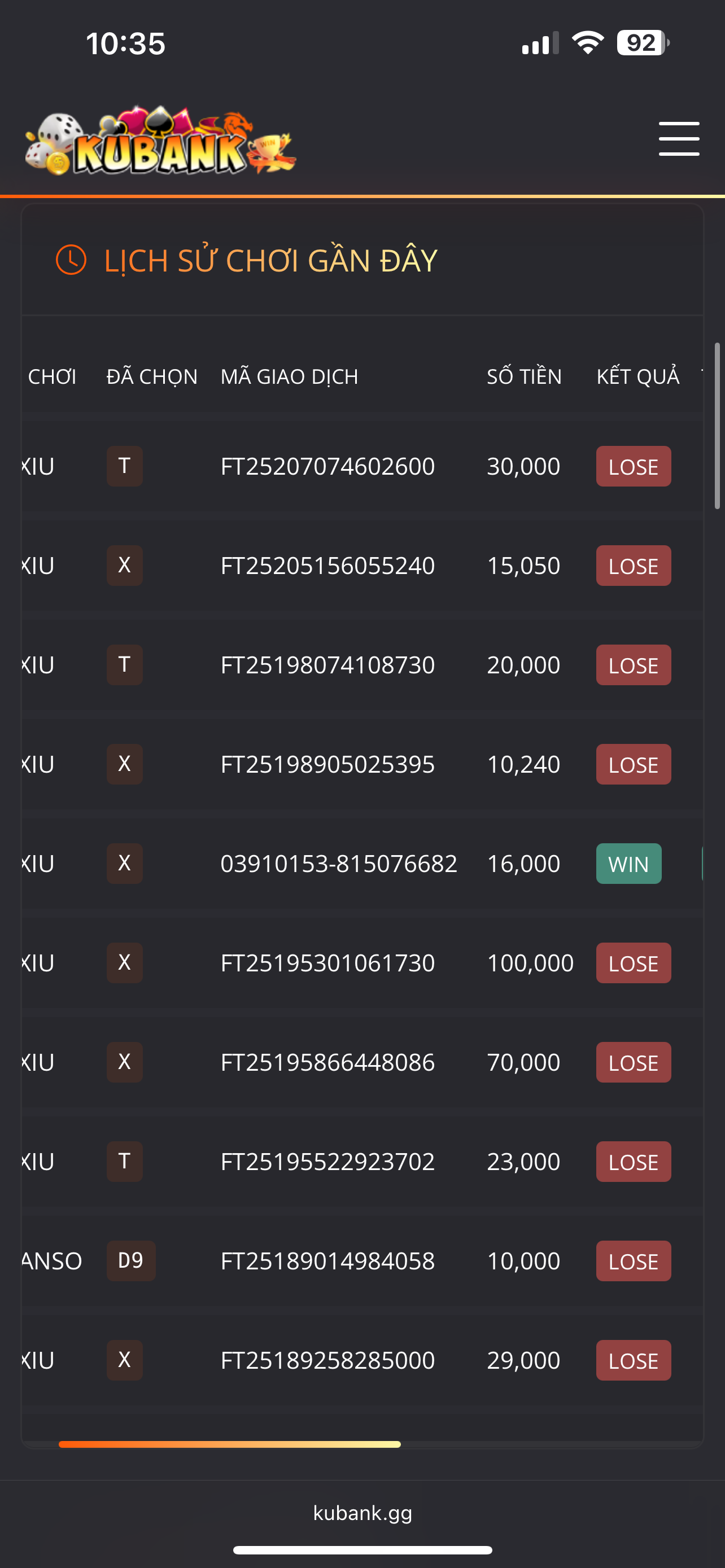Tap the kubank.gg address bar
Image resolution: width=725 pixels, height=1568 pixels.
tap(362, 1513)
